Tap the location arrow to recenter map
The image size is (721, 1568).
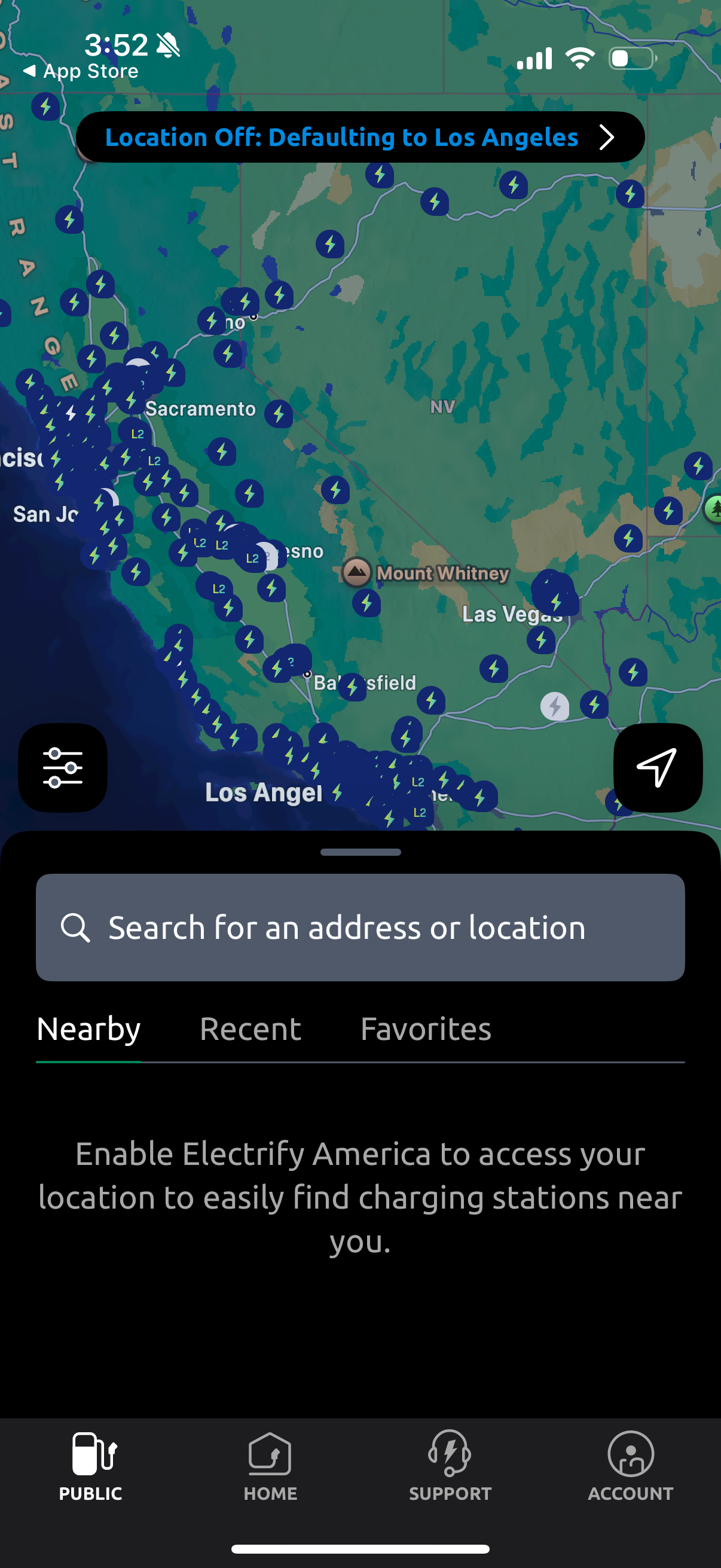[x=657, y=768]
